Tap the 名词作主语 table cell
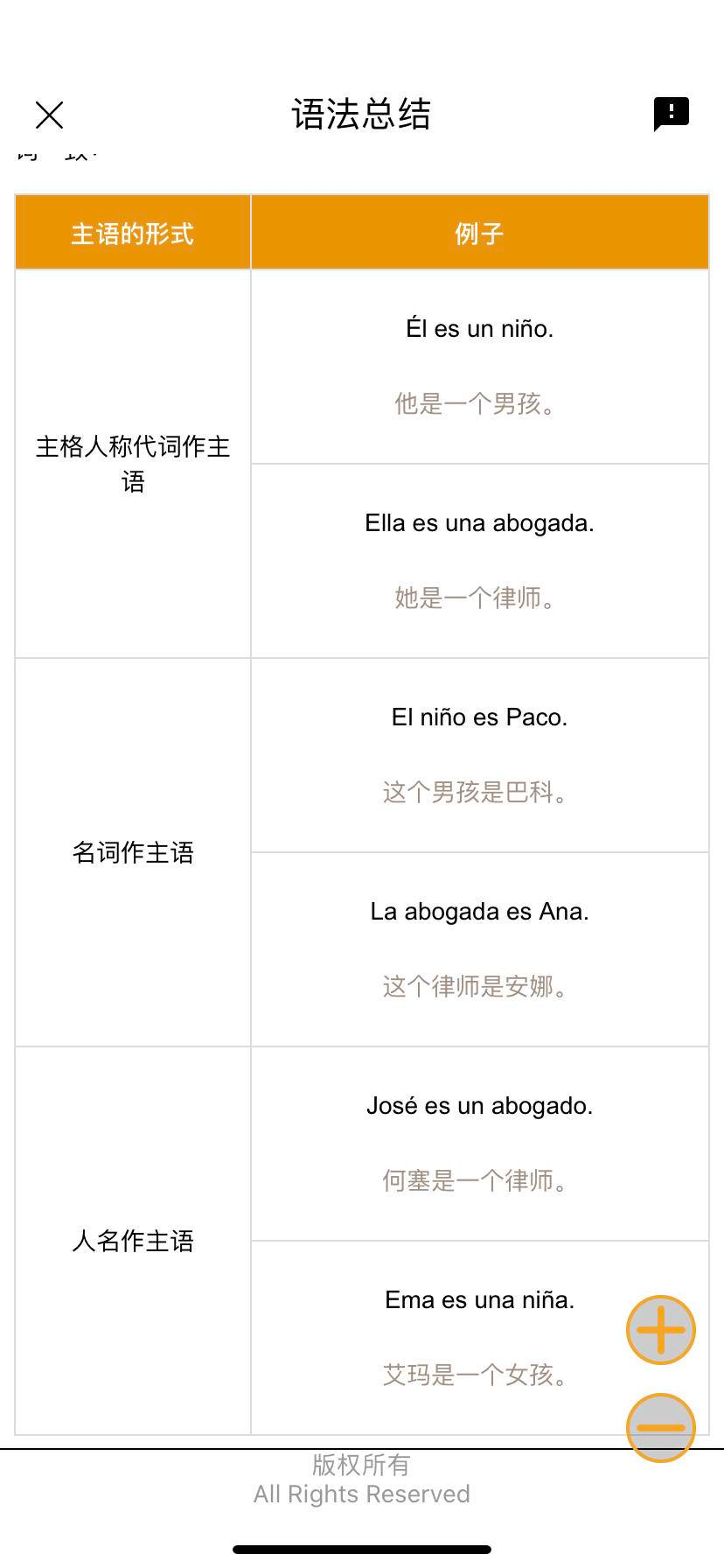Viewport: 724px width, 1568px height. coord(132,851)
